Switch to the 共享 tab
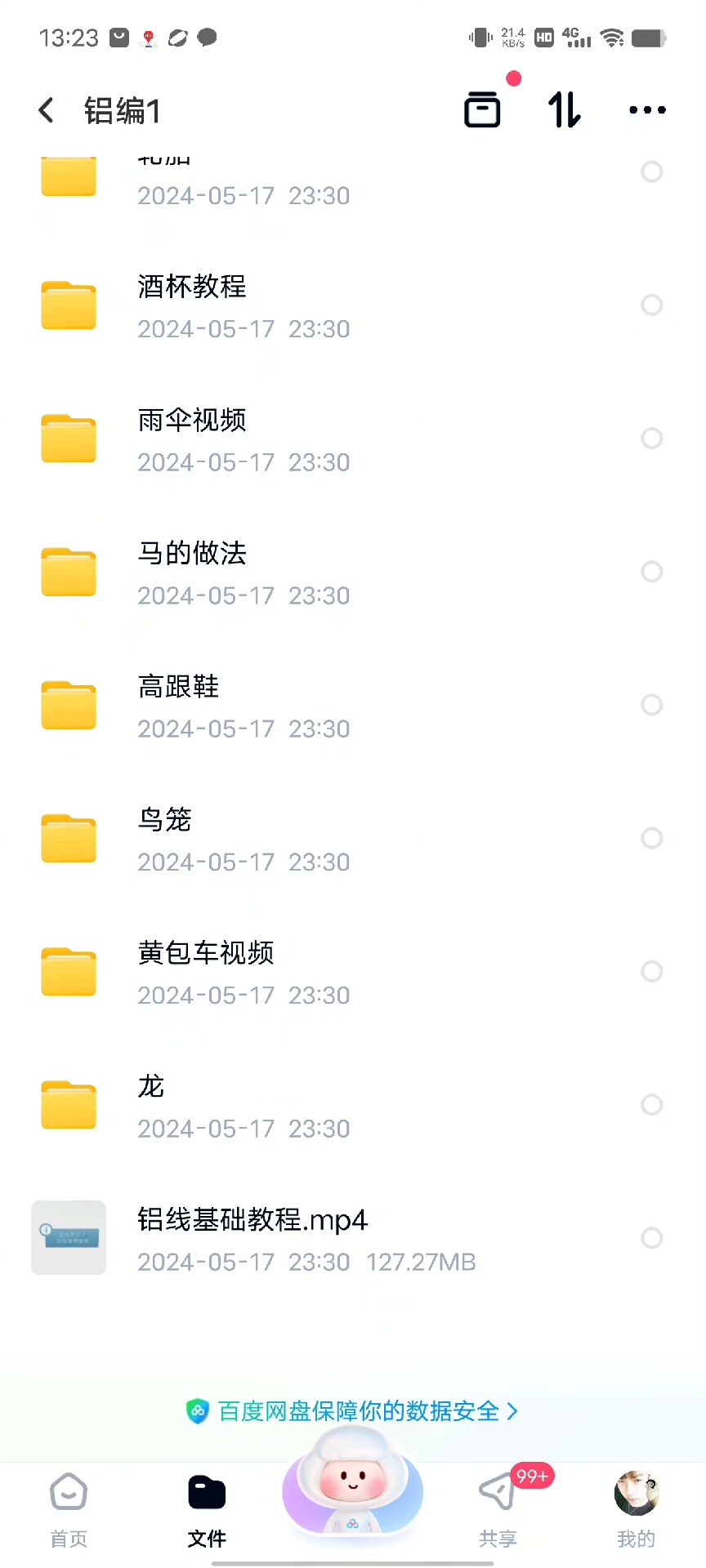The height and width of the screenshot is (1568, 706). 498,1511
